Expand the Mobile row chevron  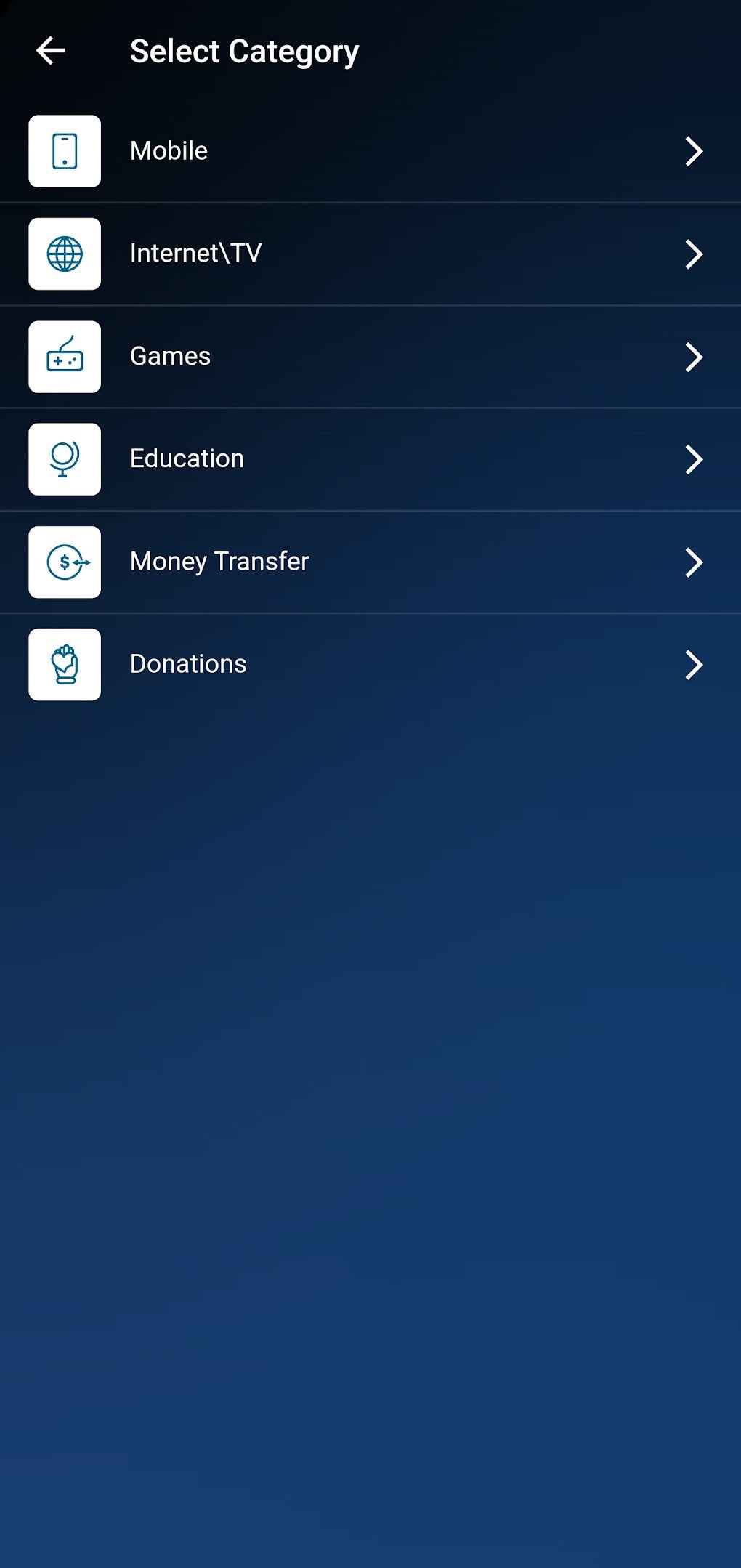(695, 152)
